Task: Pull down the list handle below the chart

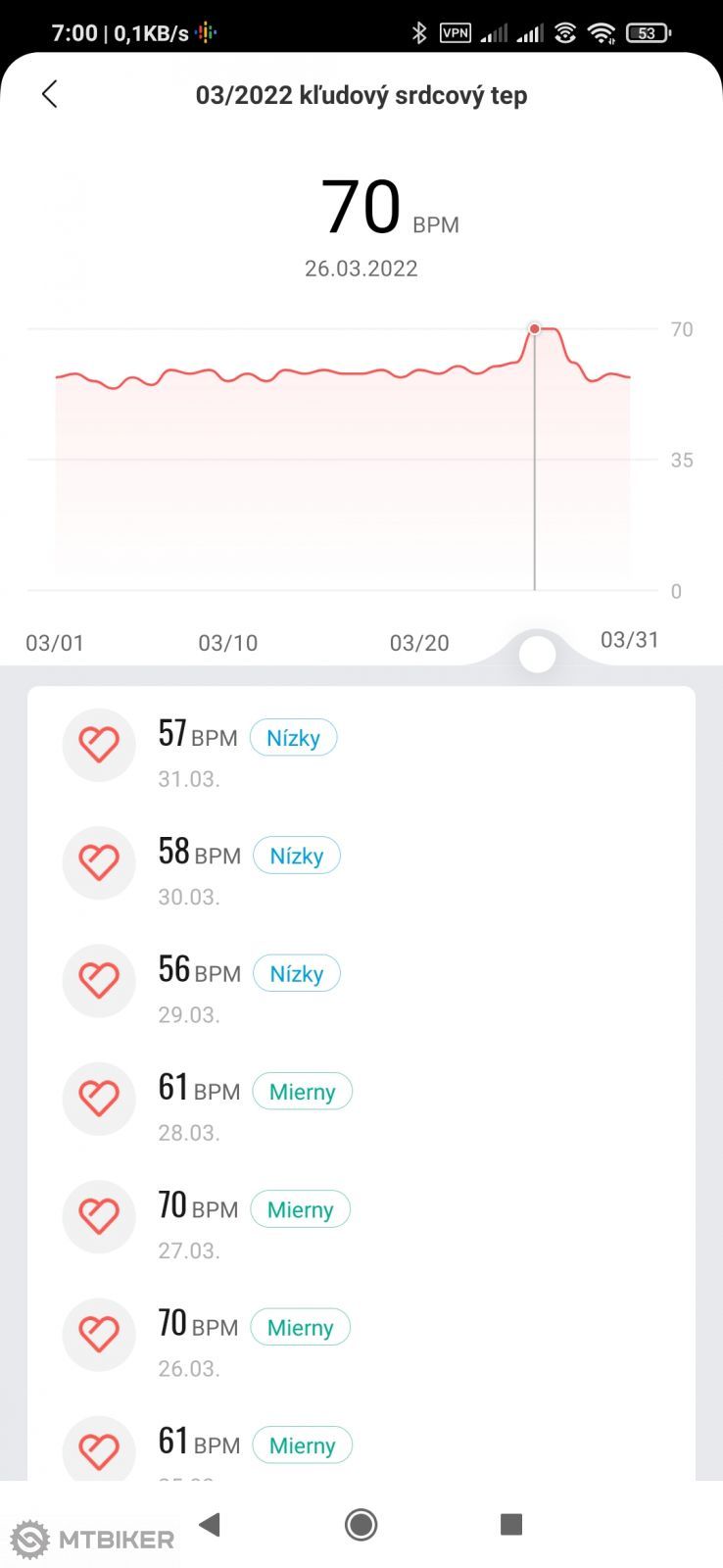Action: tap(536, 652)
